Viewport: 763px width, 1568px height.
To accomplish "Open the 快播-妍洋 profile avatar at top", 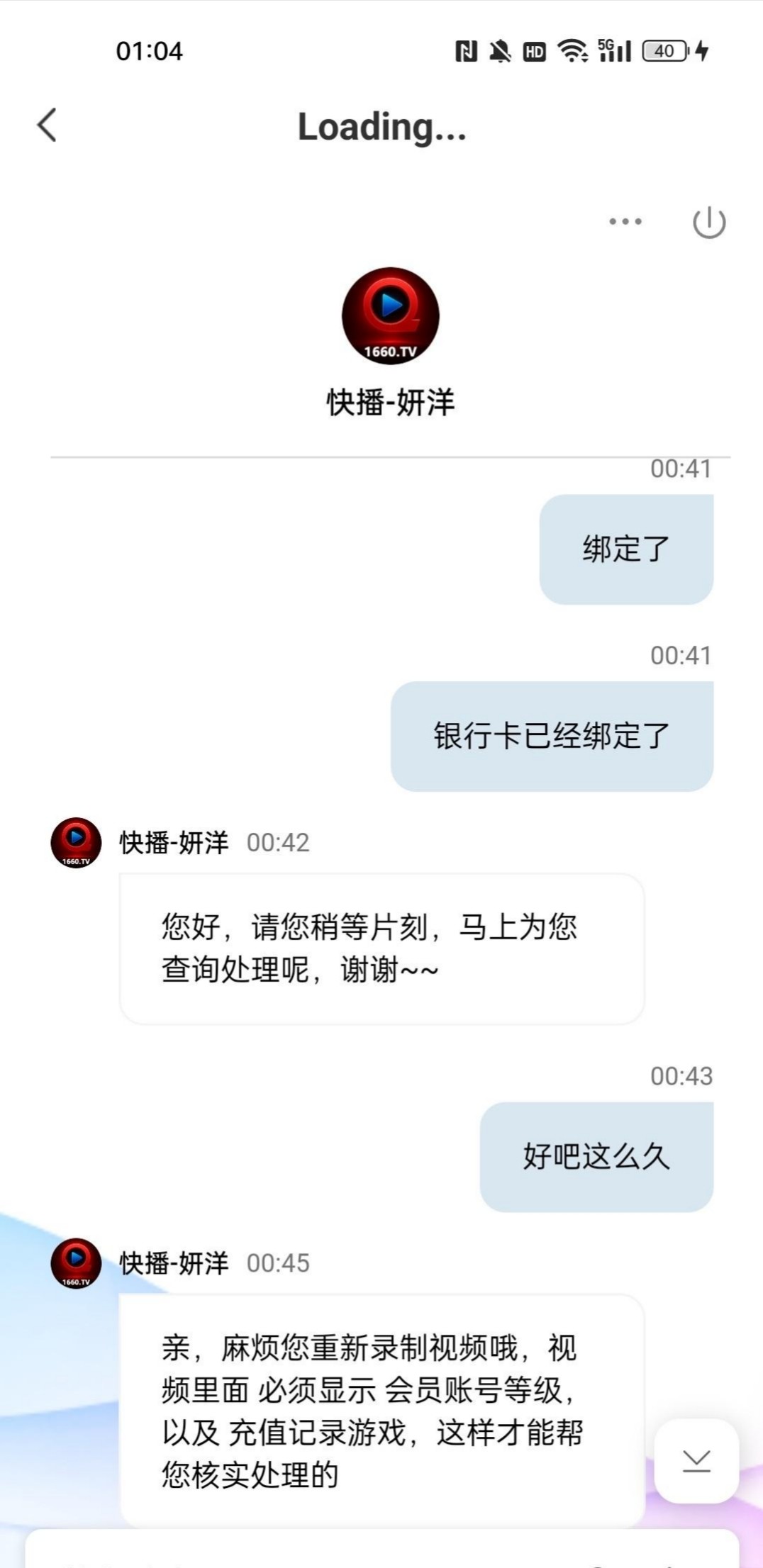I will point(391,316).
